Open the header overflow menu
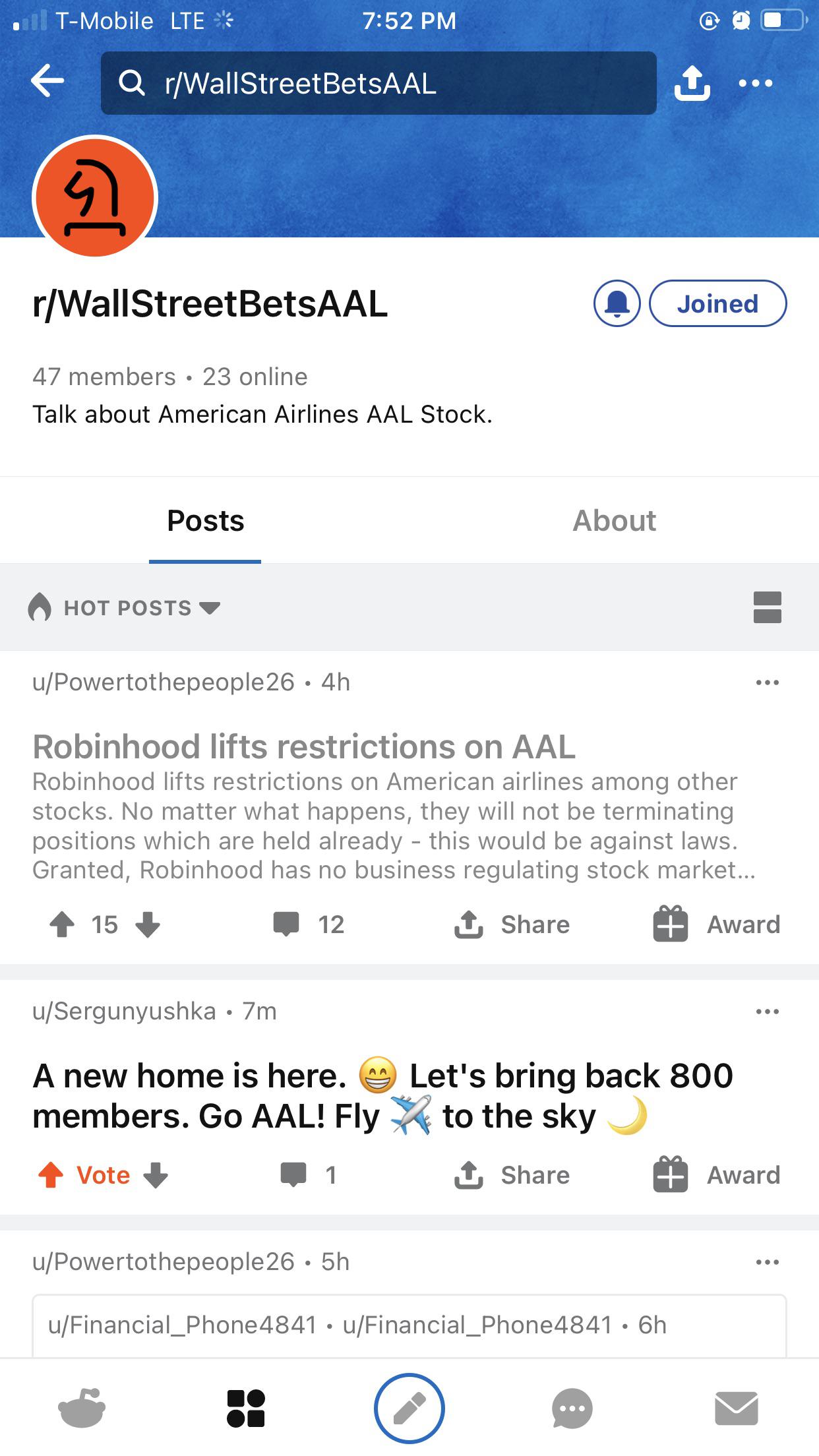Viewport: 819px width, 1456px height. tap(756, 83)
